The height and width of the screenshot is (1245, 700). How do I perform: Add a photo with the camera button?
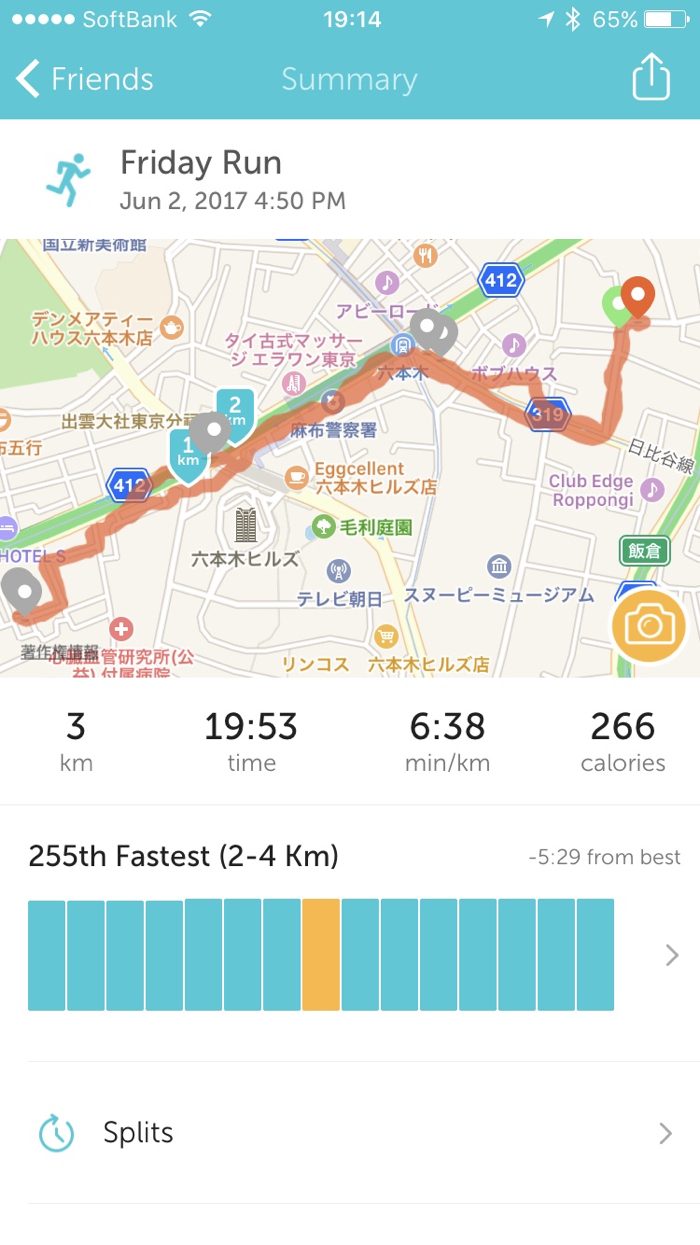click(649, 627)
